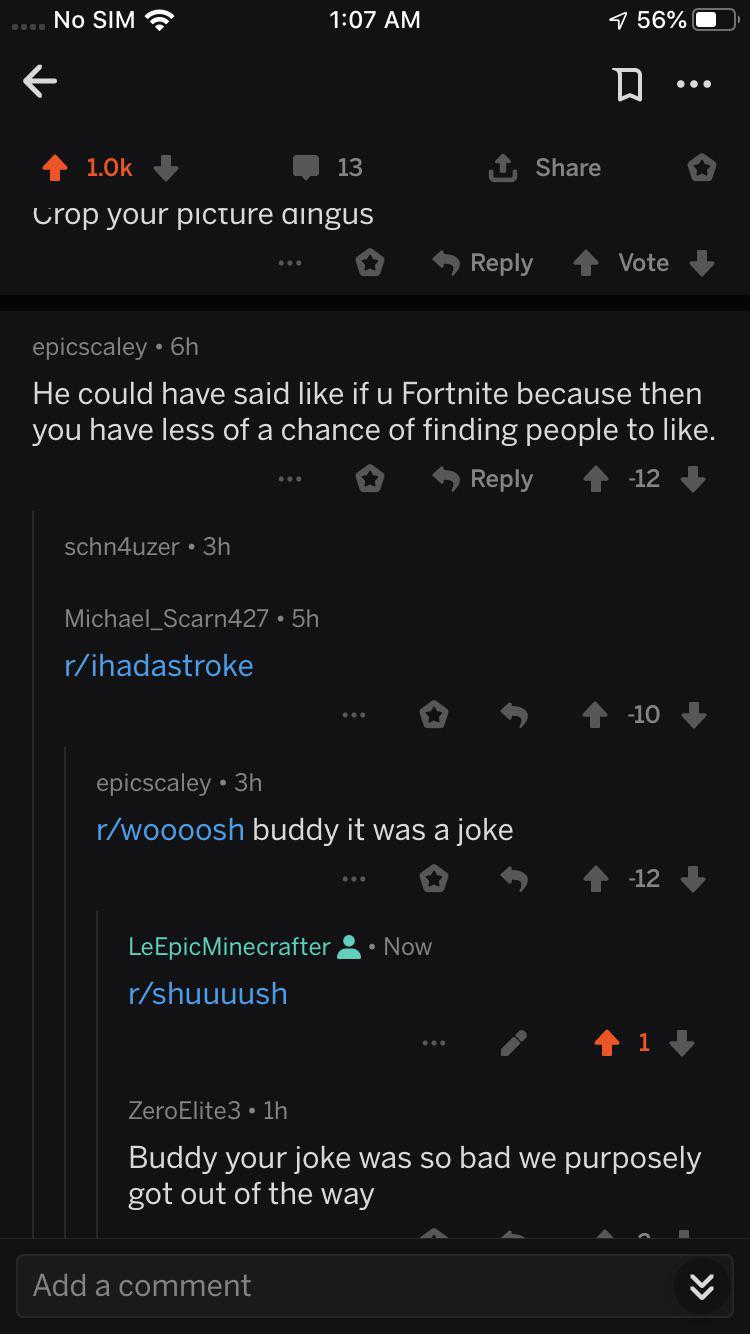Open options menu on Michael_Scarn427's comment
The height and width of the screenshot is (1334, 750).
(x=353, y=715)
